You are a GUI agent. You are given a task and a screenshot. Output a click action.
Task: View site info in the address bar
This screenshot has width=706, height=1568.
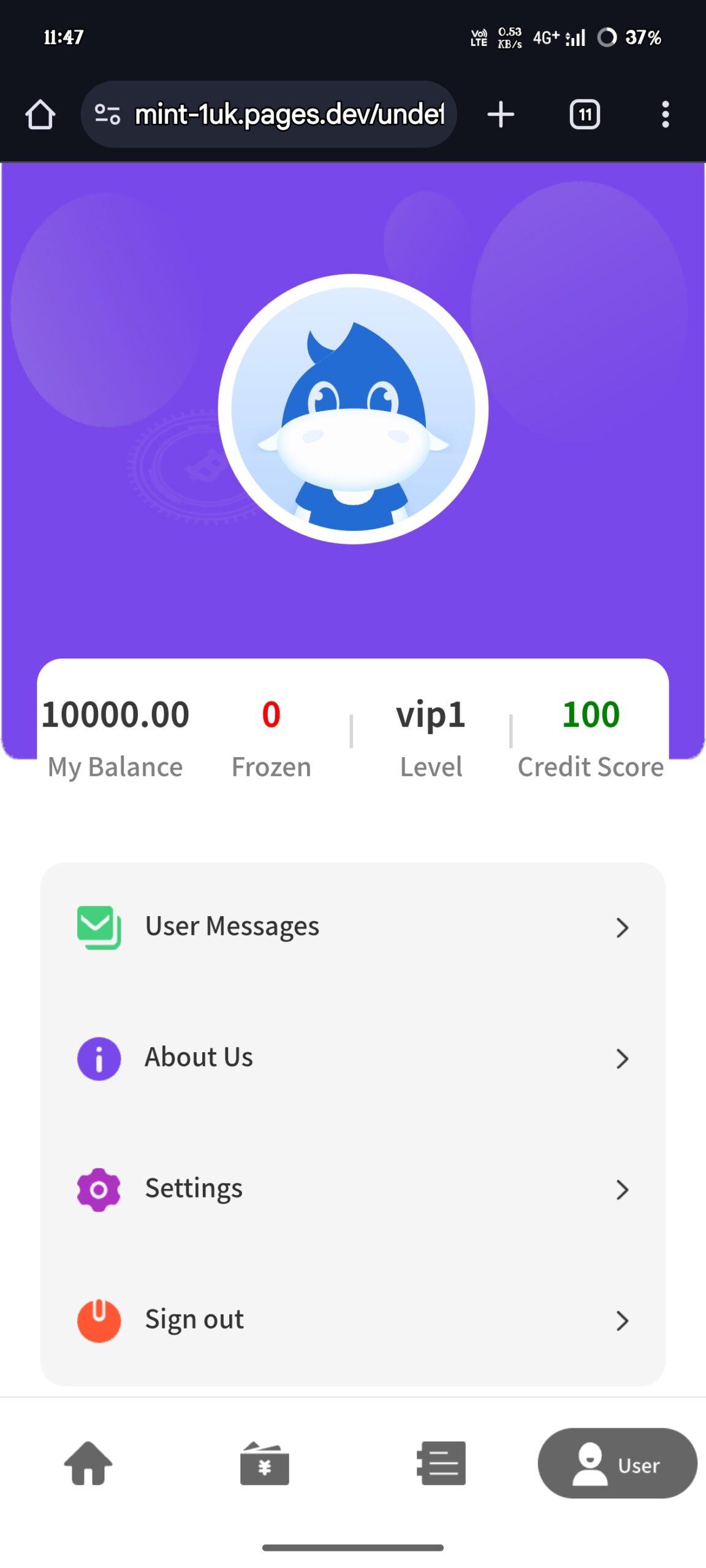point(107,115)
